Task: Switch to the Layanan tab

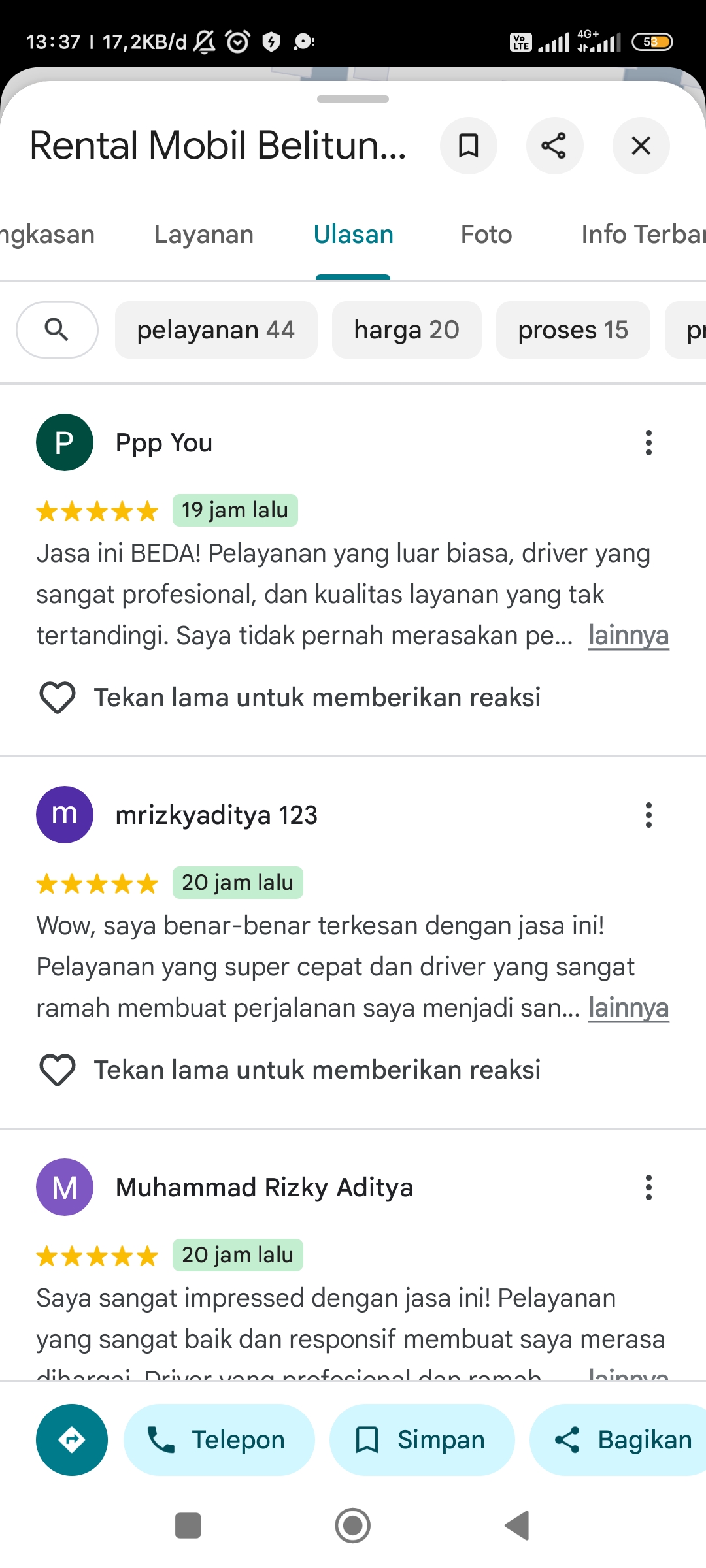Action: [204, 235]
